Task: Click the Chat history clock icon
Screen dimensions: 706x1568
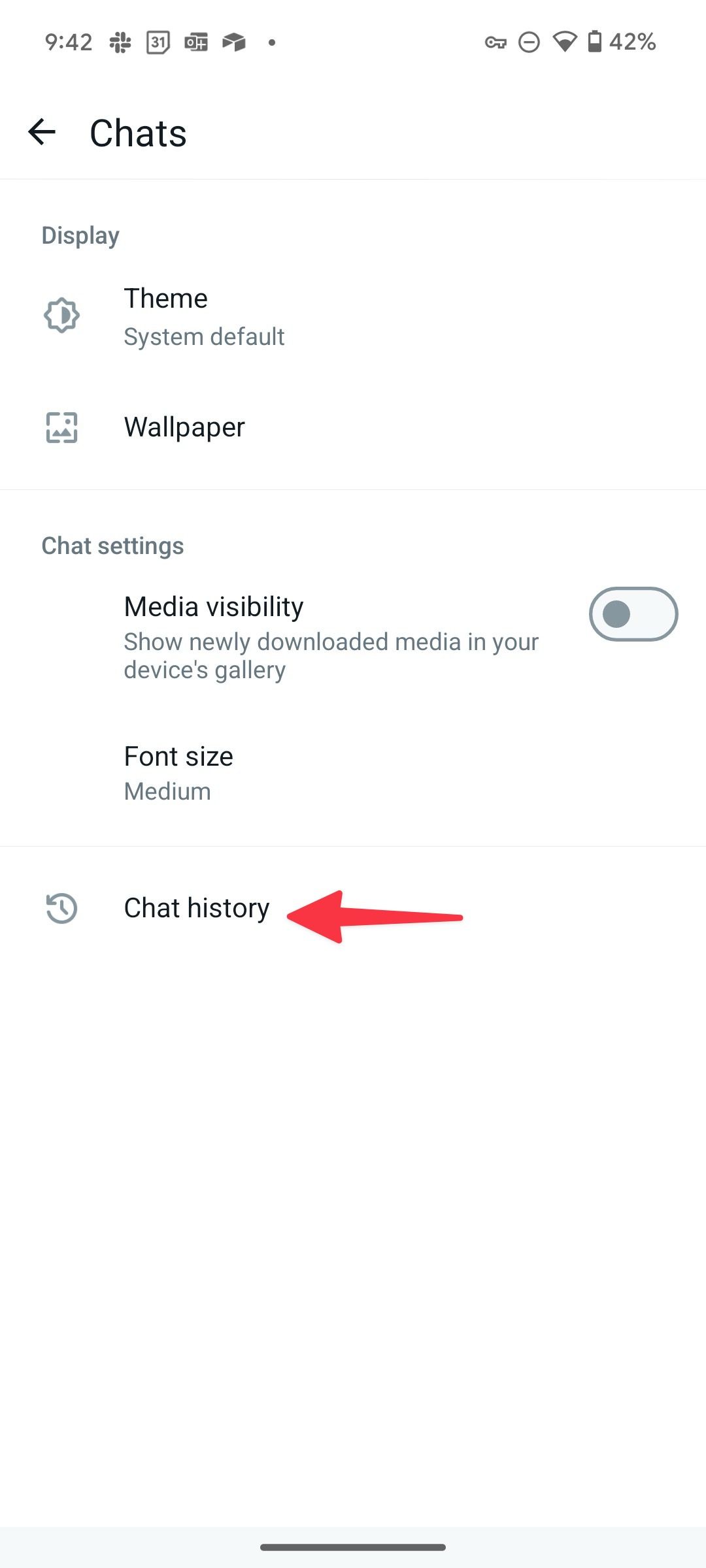Action: pos(61,908)
